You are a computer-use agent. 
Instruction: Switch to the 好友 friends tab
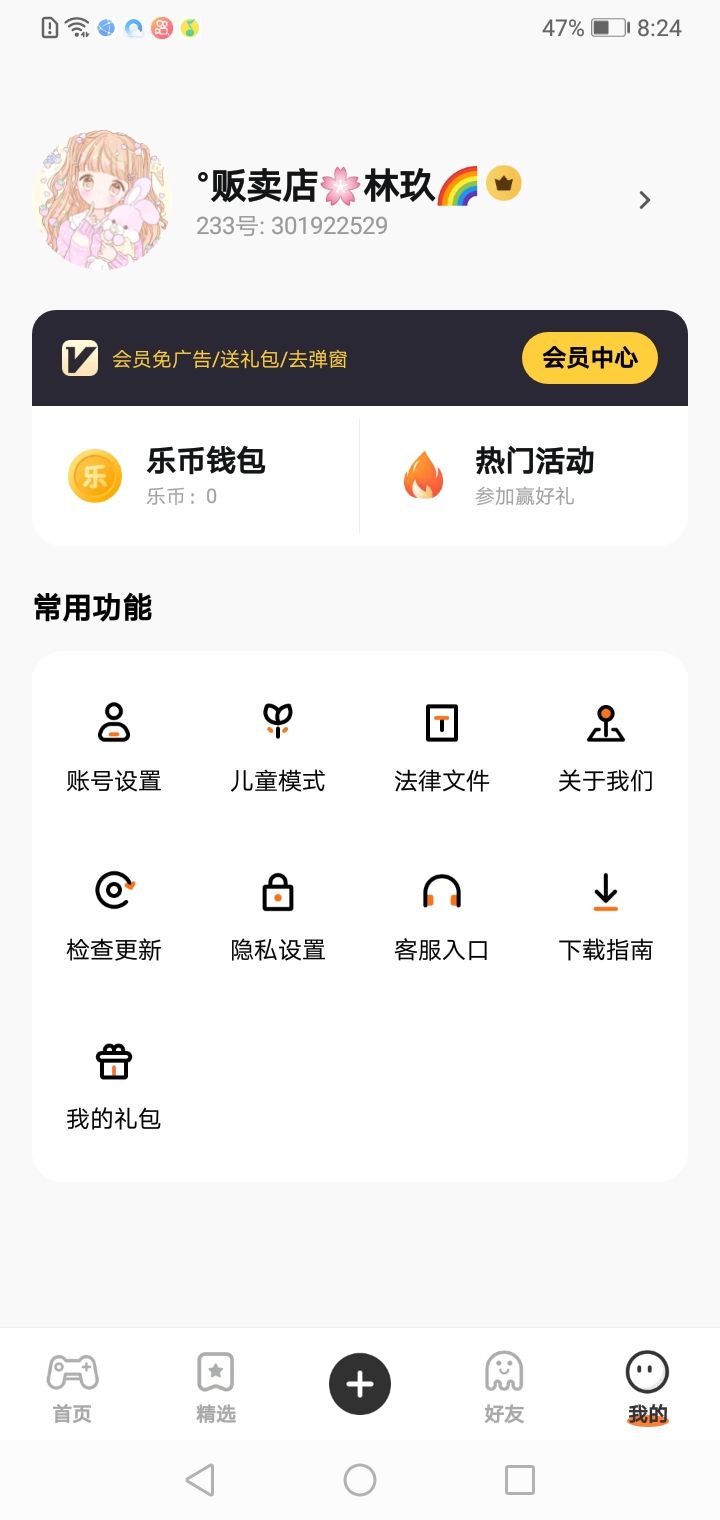504,1385
